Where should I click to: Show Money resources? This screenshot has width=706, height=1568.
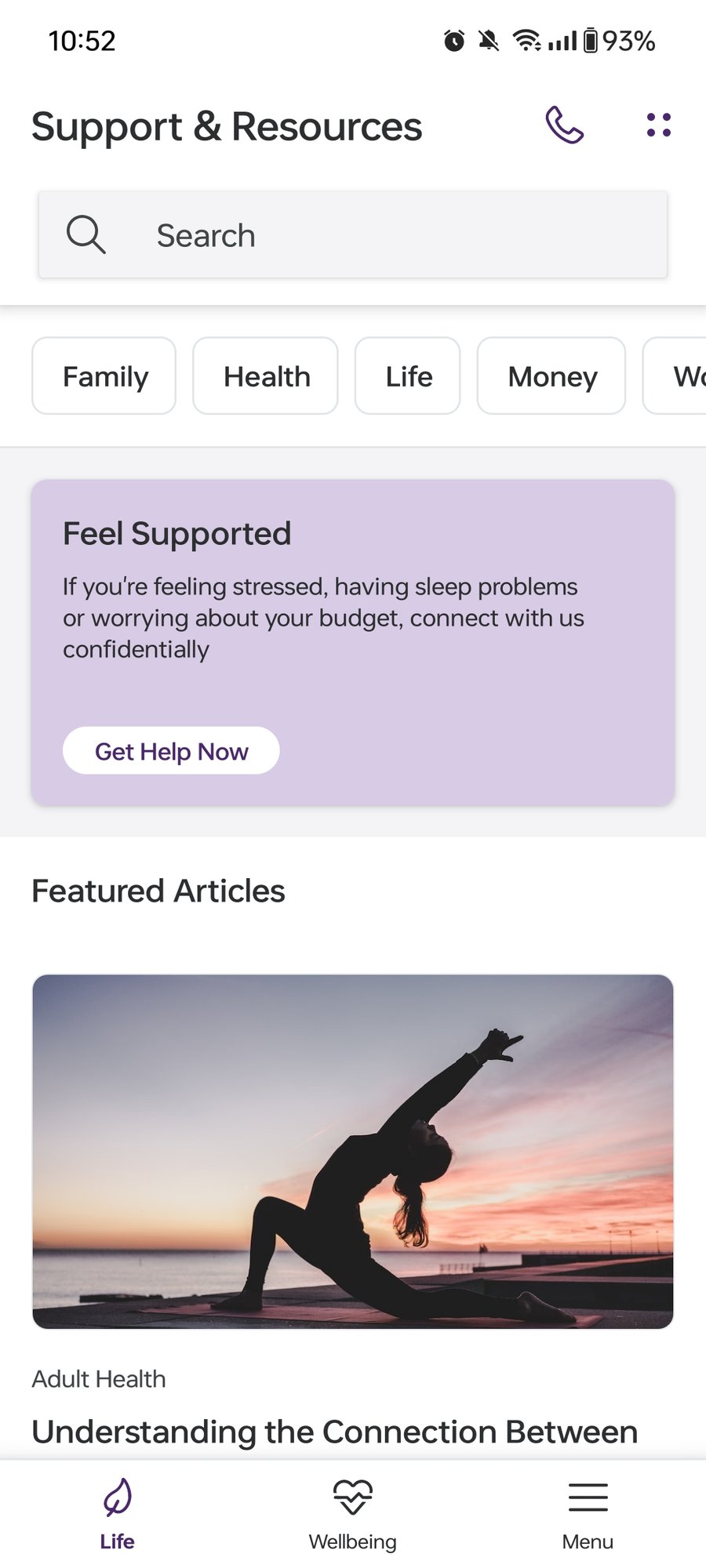tap(551, 376)
